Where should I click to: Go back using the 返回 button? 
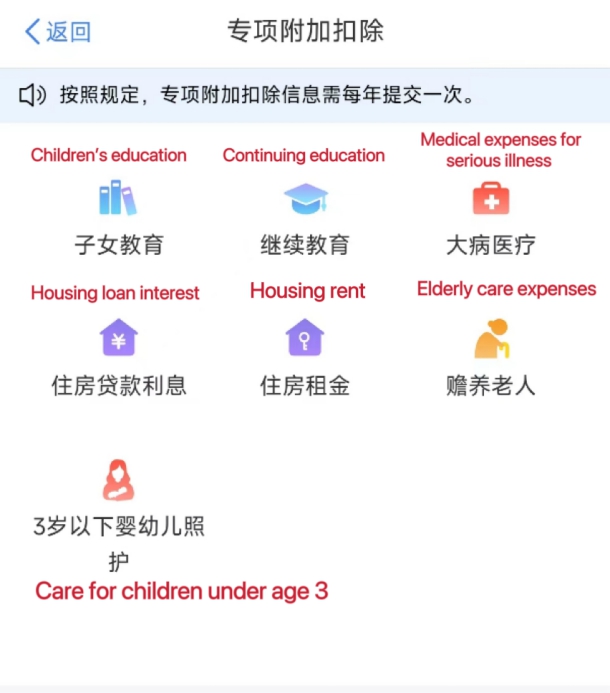point(58,32)
